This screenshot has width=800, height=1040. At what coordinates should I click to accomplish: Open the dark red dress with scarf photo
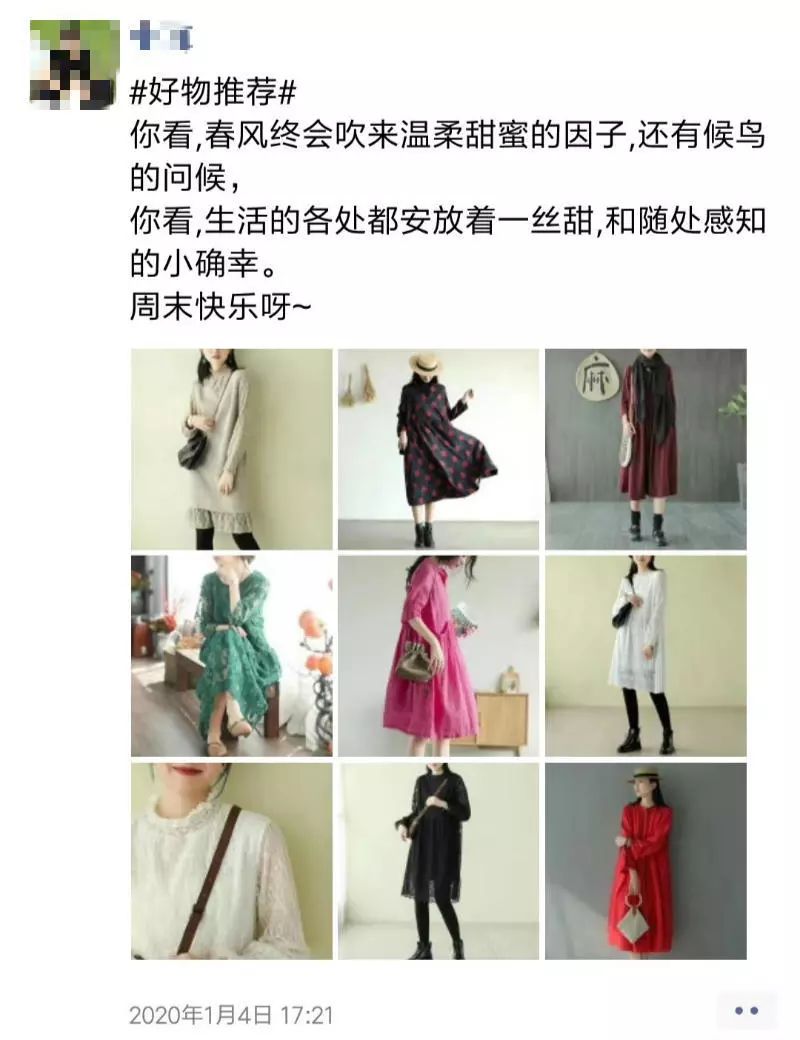(x=645, y=448)
